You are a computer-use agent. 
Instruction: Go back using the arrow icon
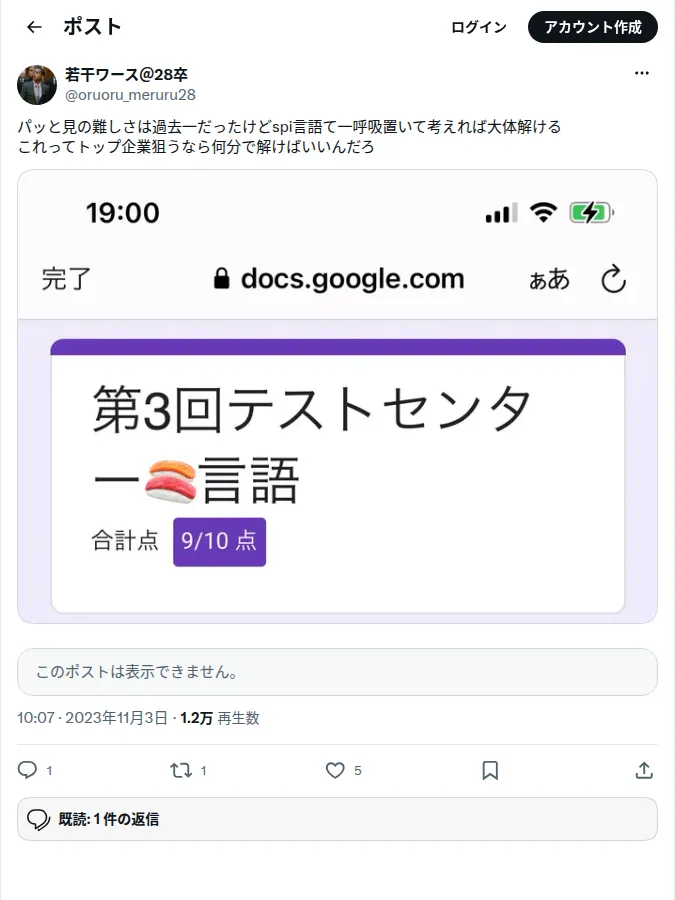(34, 27)
